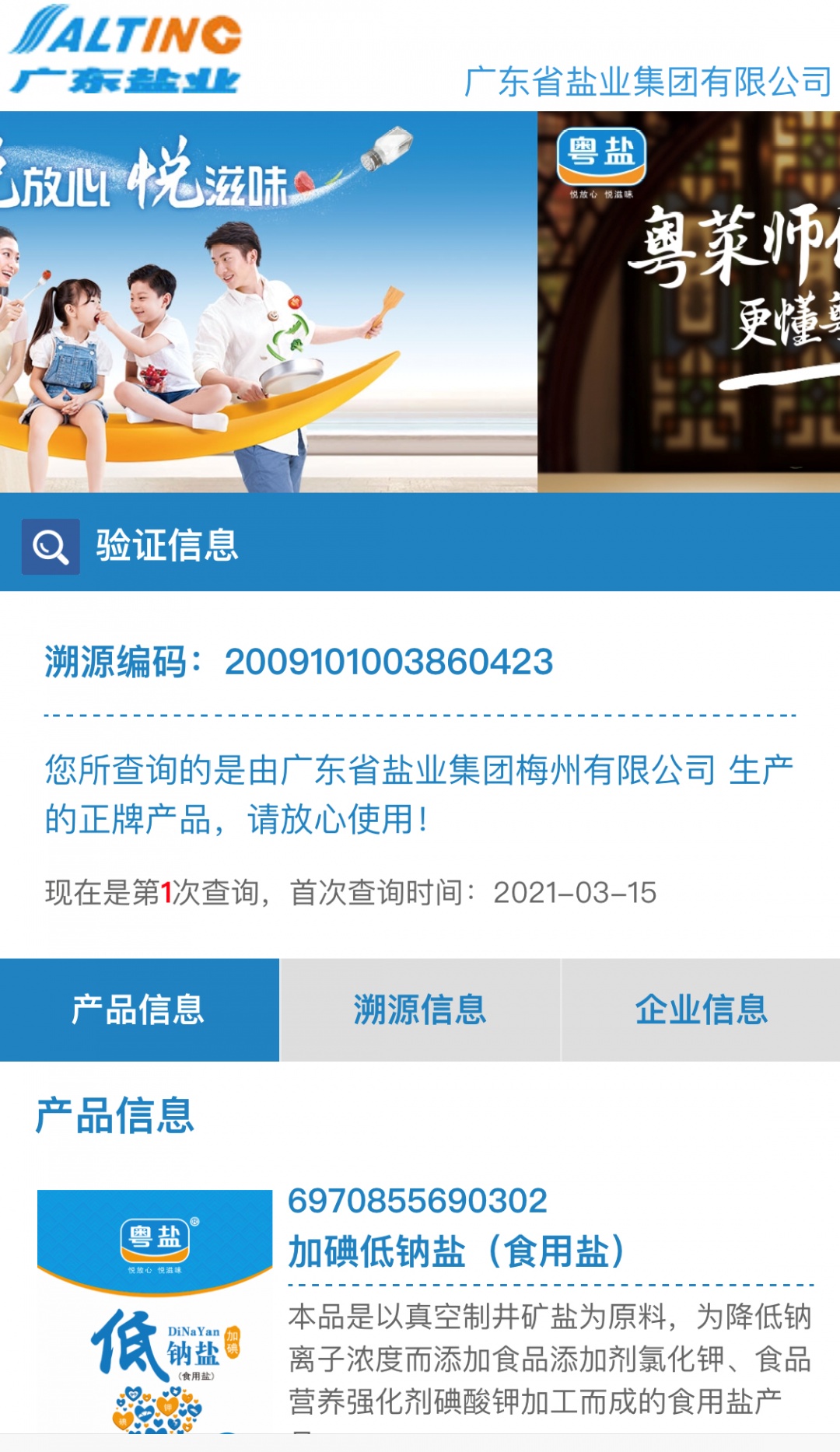The width and height of the screenshot is (840, 1452).
Task: Switch to the 企业信息 tab
Action: (701, 1009)
